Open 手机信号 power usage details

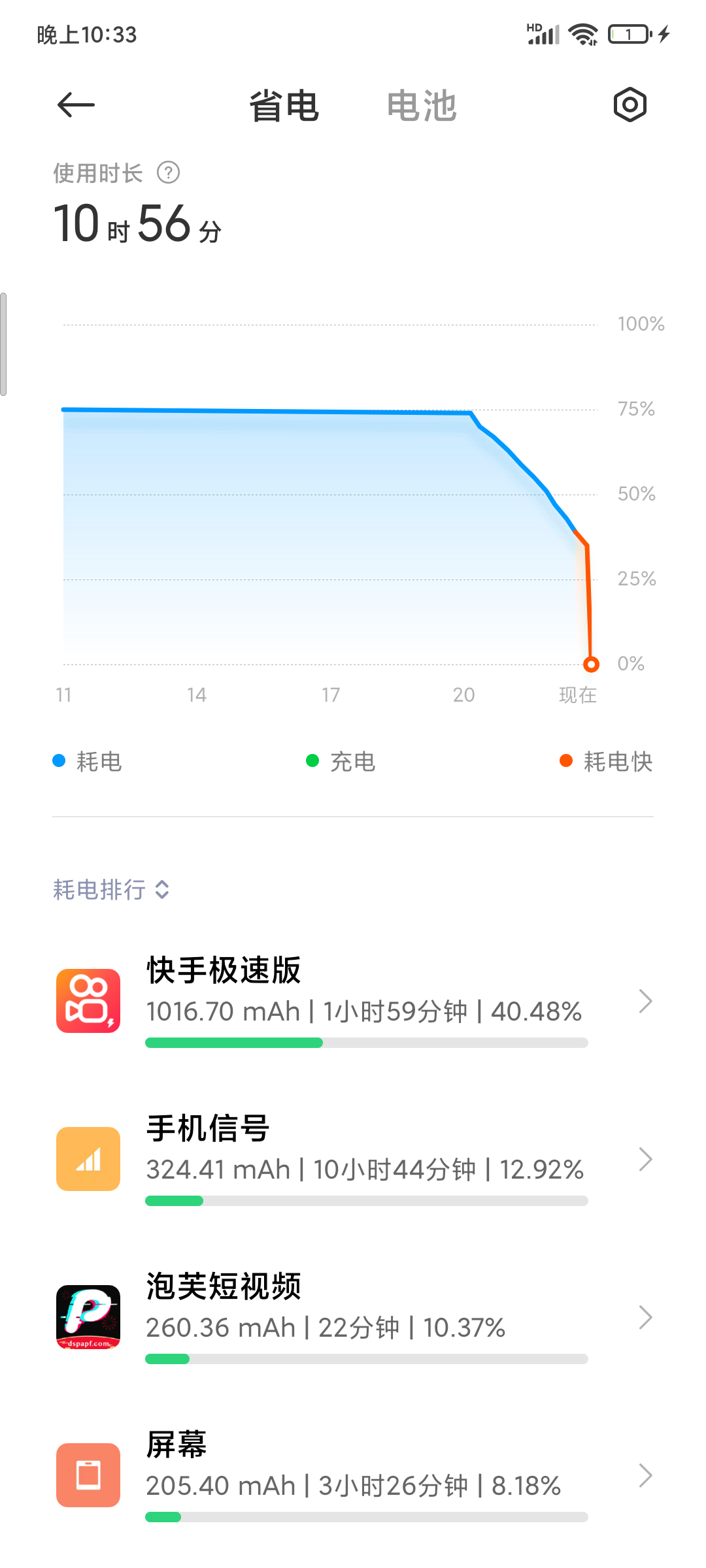click(x=353, y=1160)
